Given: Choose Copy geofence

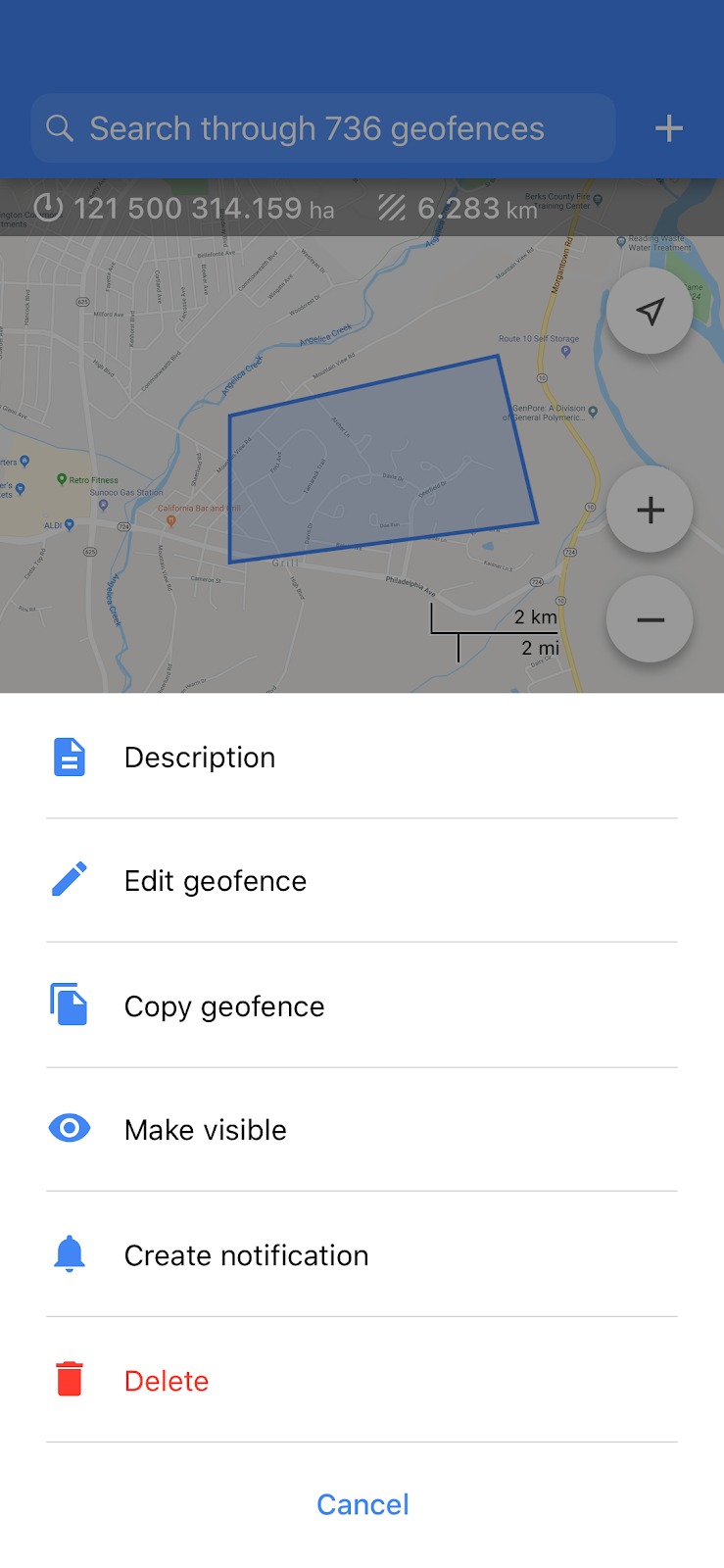Looking at the screenshot, I should [224, 1006].
